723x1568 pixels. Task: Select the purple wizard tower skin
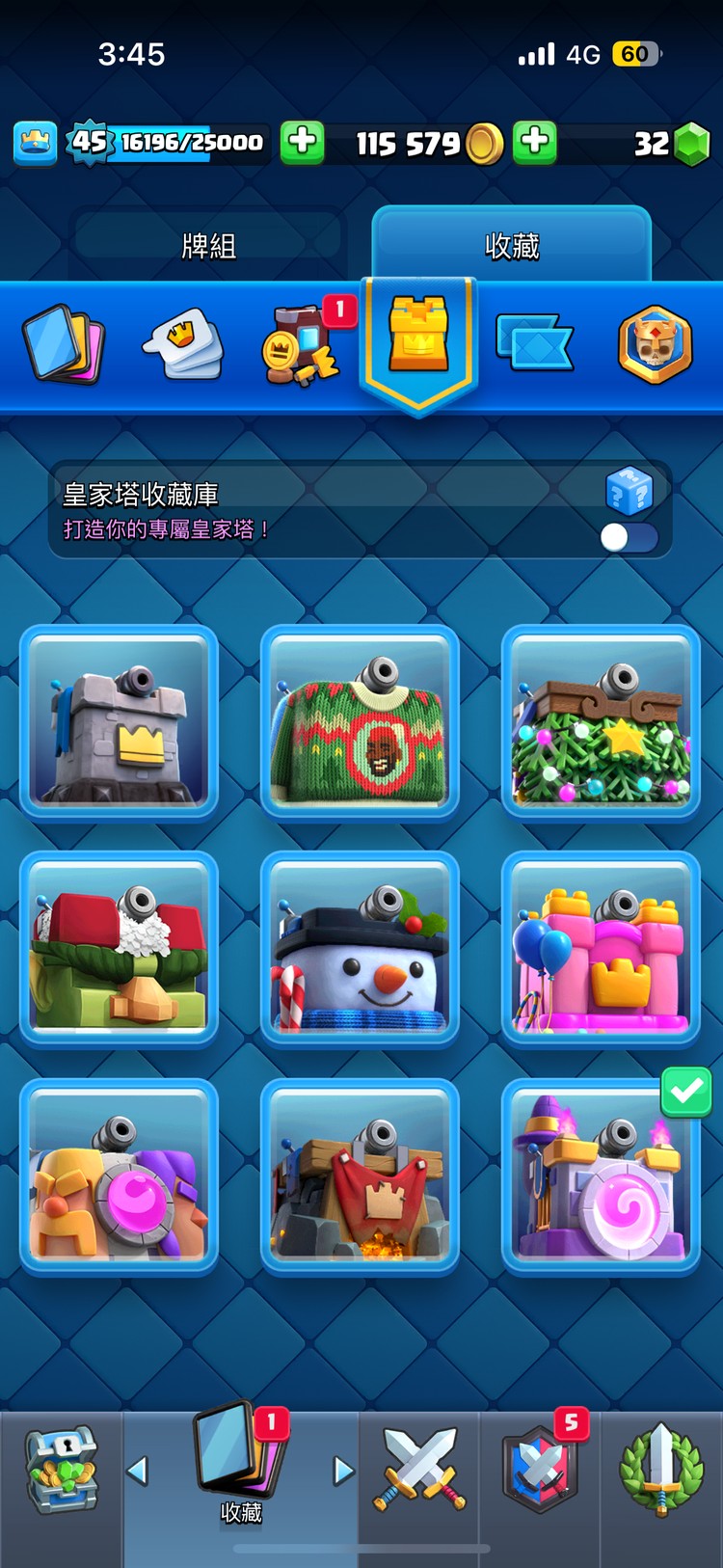[x=601, y=1176]
